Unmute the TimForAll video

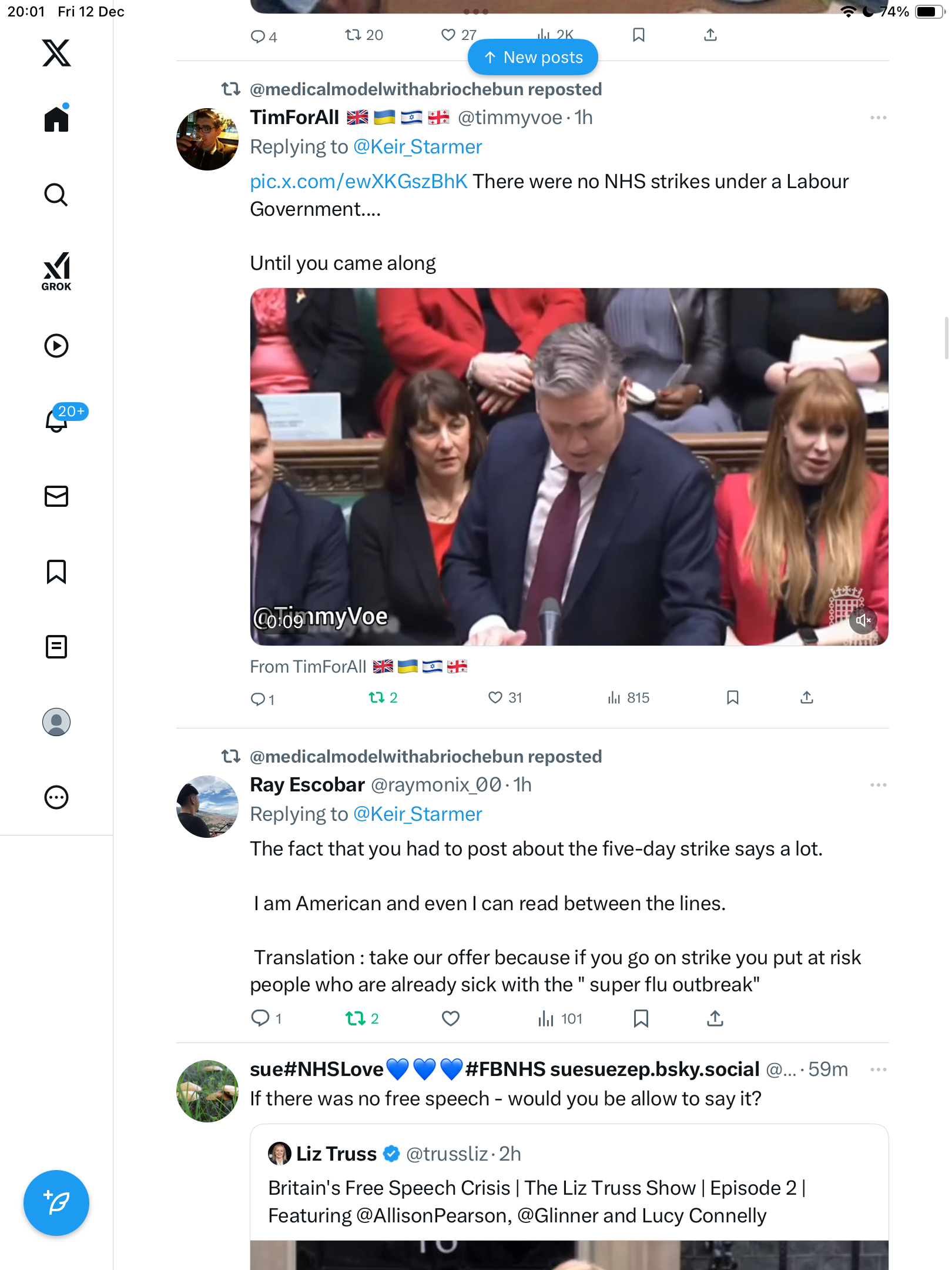(x=863, y=620)
